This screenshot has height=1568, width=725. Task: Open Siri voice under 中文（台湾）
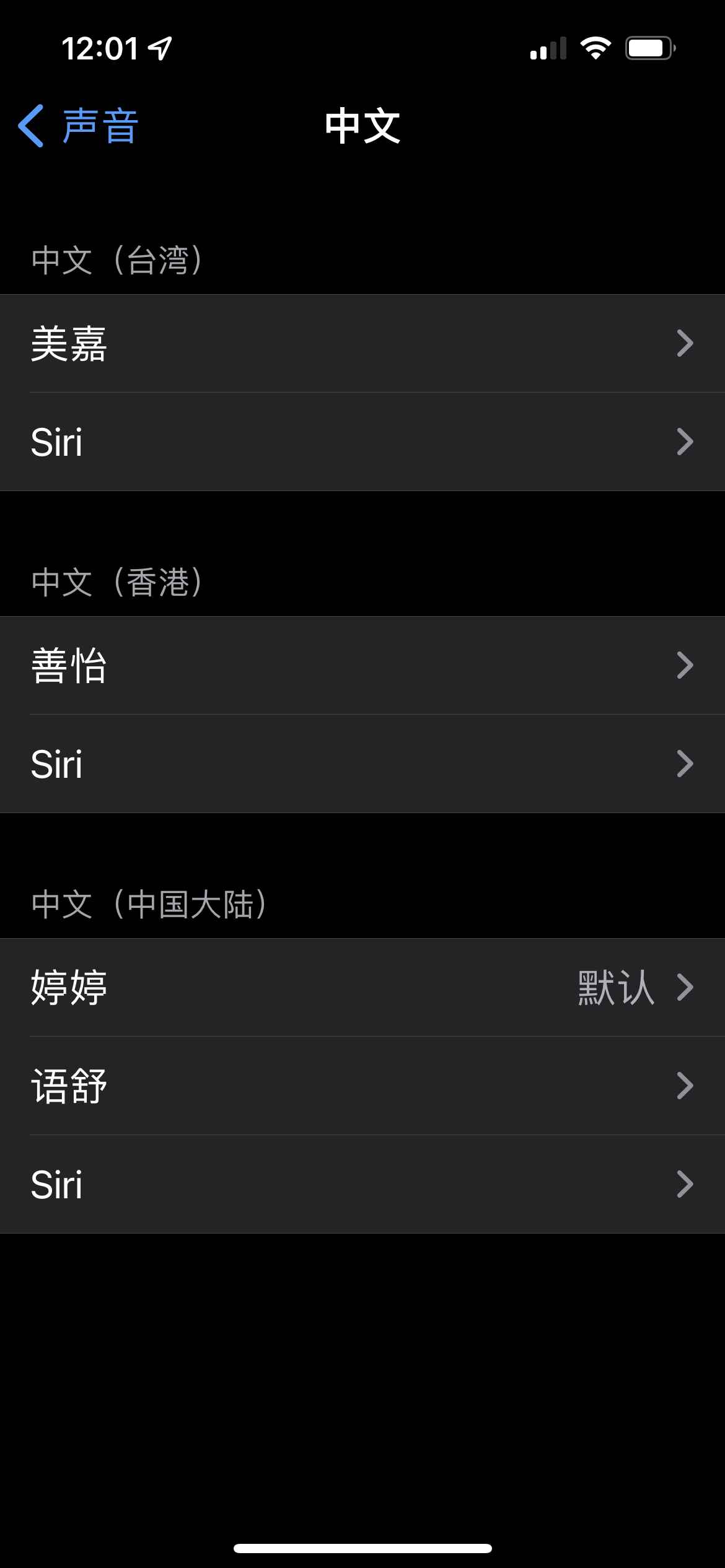pyautogui.click(x=362, y=442)
